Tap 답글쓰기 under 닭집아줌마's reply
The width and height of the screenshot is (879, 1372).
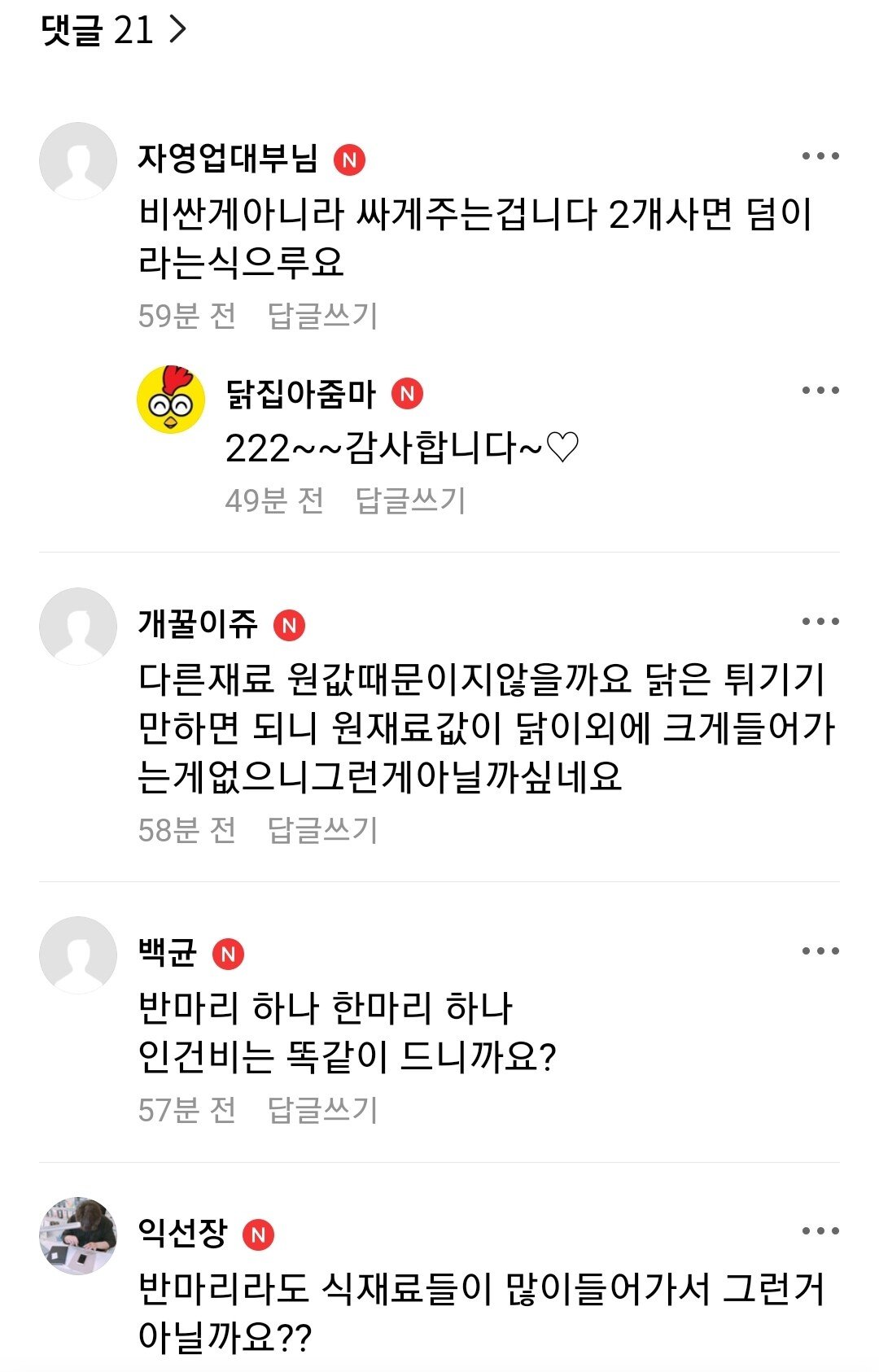click(410, 500)
